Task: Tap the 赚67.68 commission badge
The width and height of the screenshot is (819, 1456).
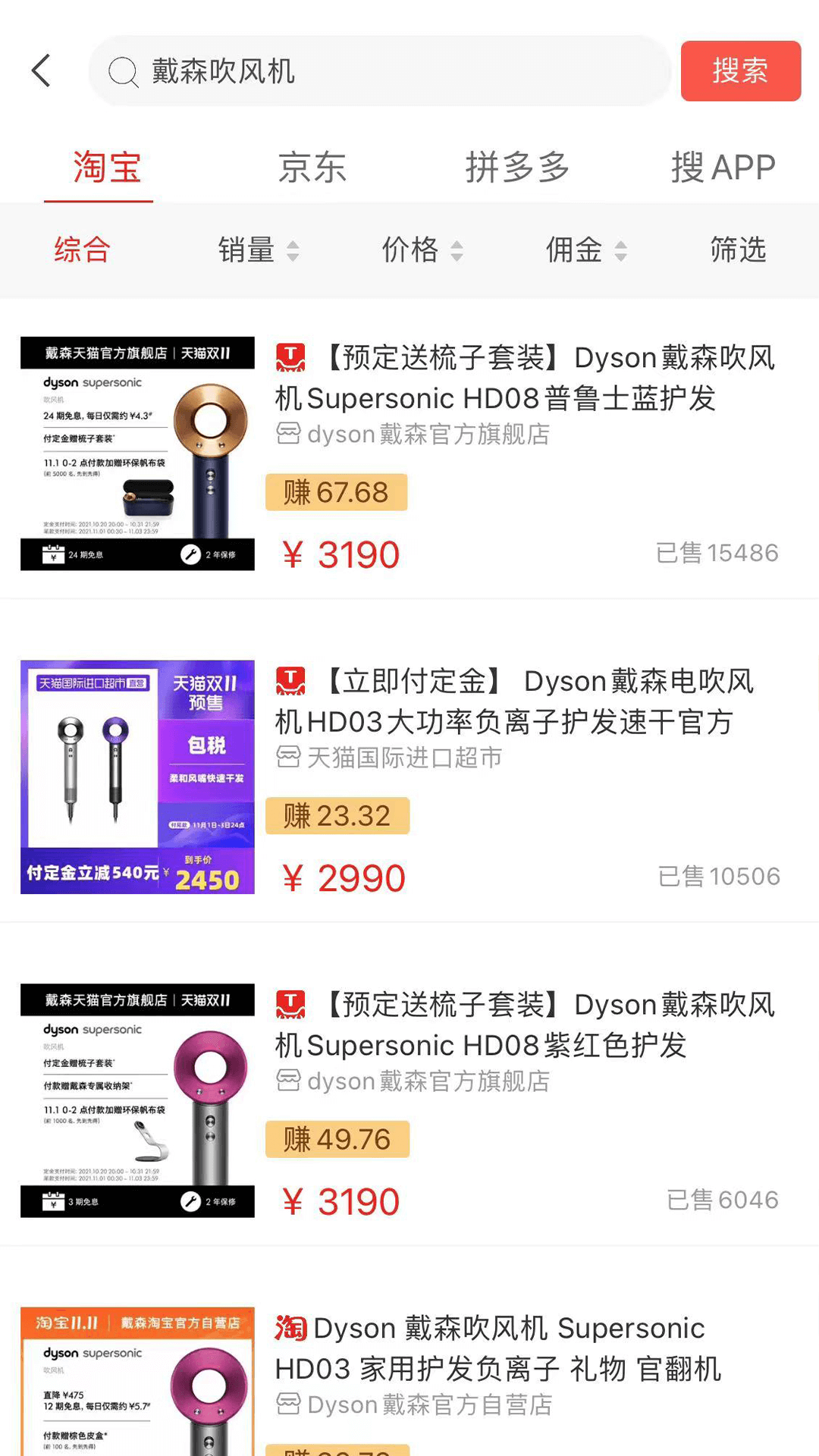Action: pyautogui.click(x=337, y=492)
